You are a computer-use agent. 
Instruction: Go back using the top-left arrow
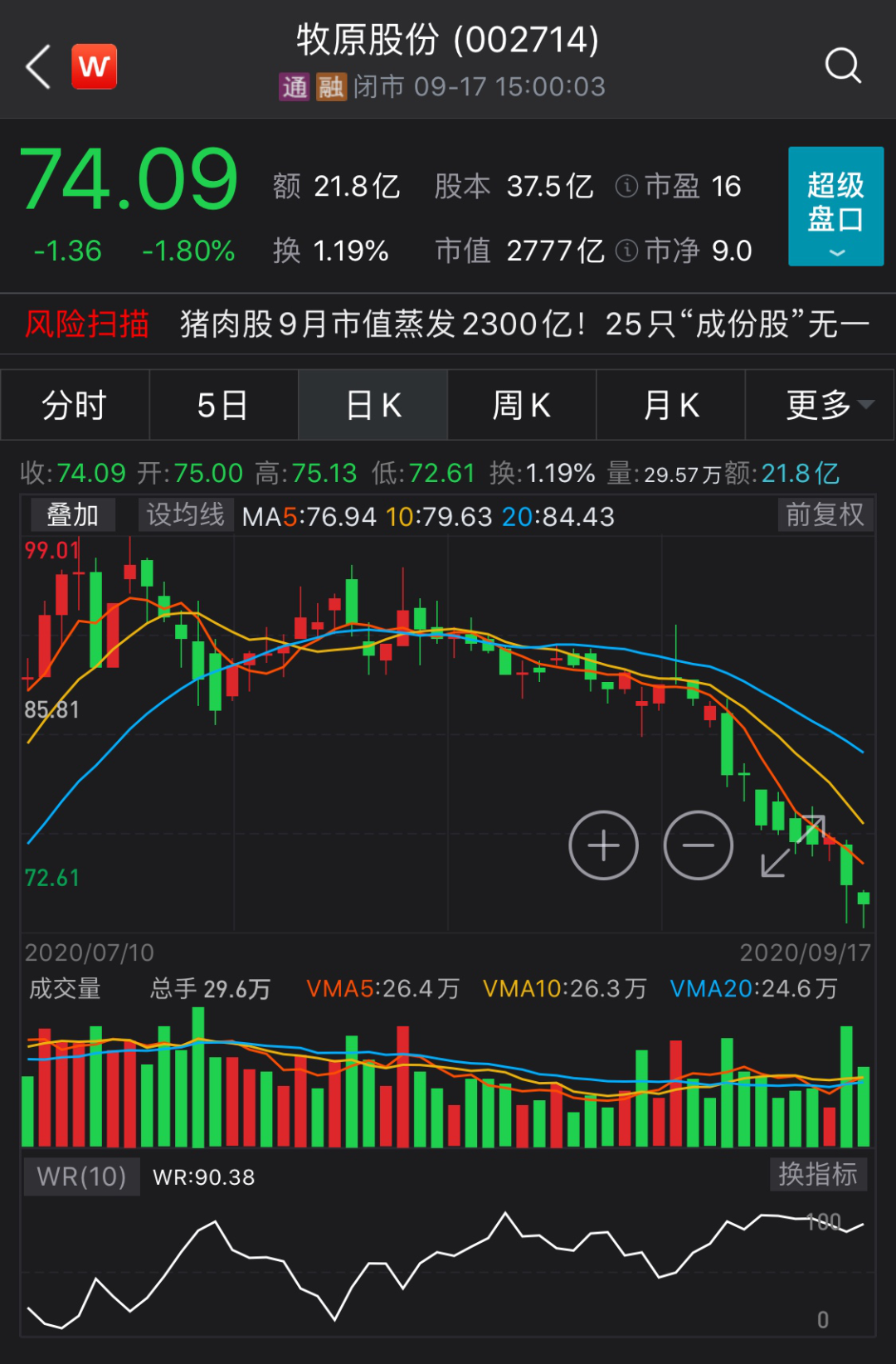tap(39, 67)
